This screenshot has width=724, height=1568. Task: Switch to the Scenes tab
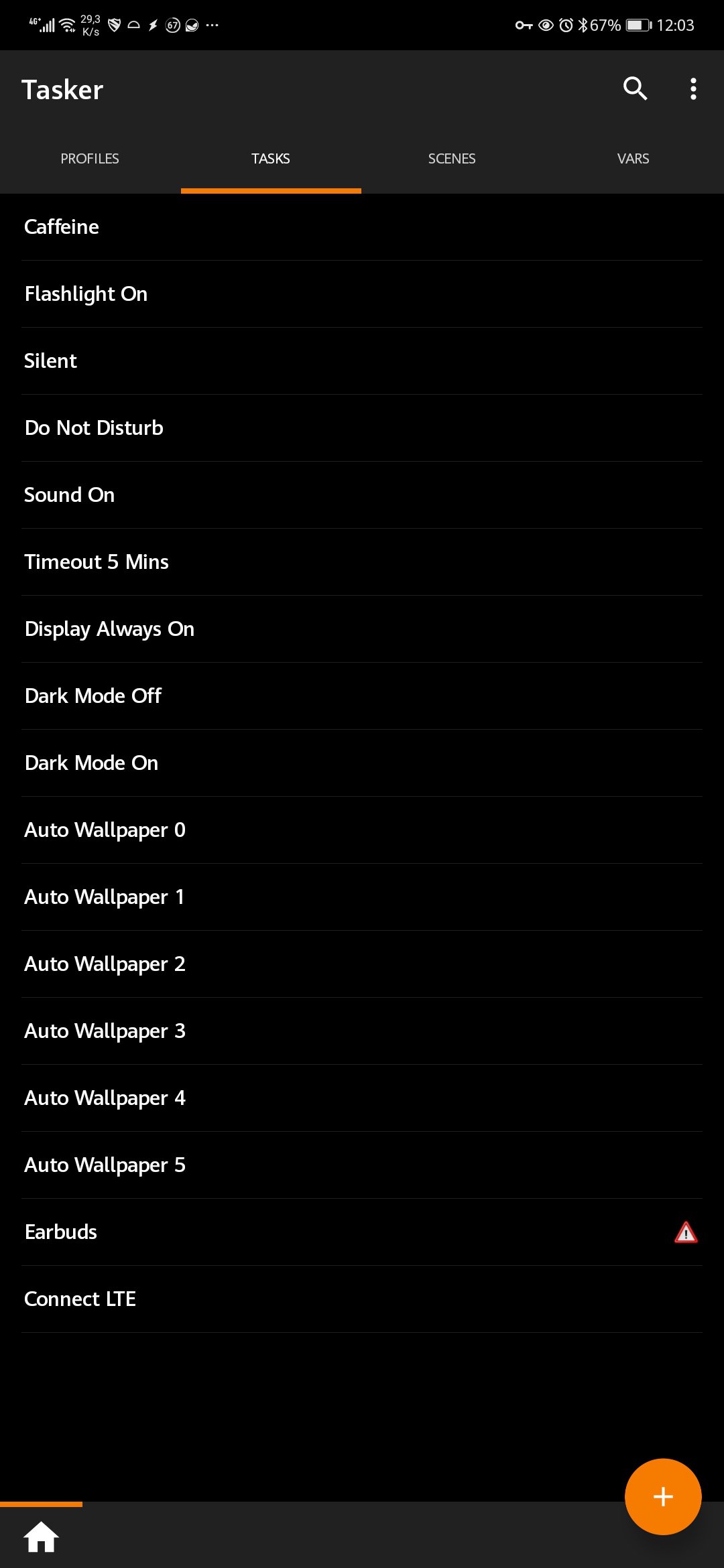tap(452, 159)
